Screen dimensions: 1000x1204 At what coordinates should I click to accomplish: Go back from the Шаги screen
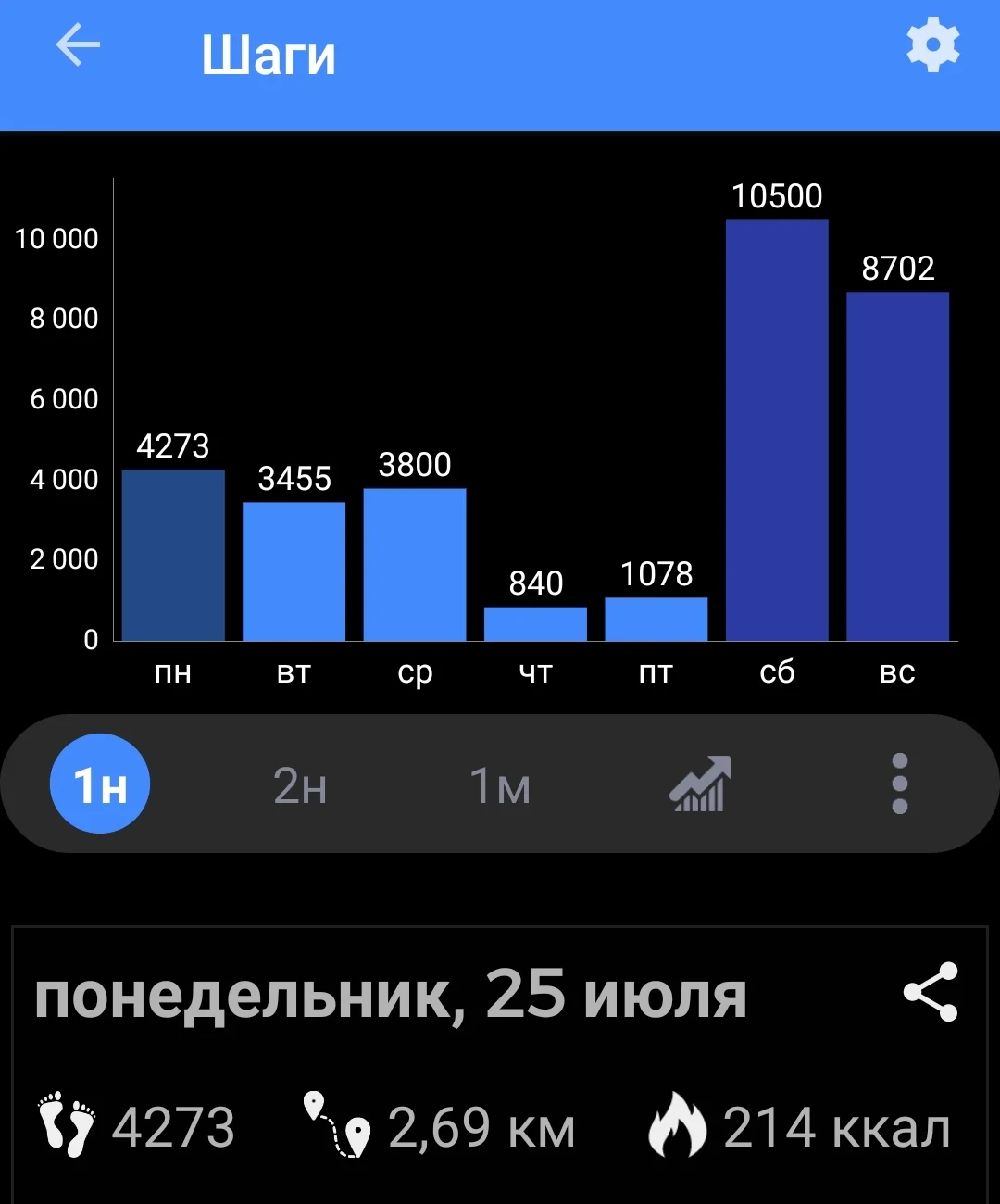pos(78,46)
